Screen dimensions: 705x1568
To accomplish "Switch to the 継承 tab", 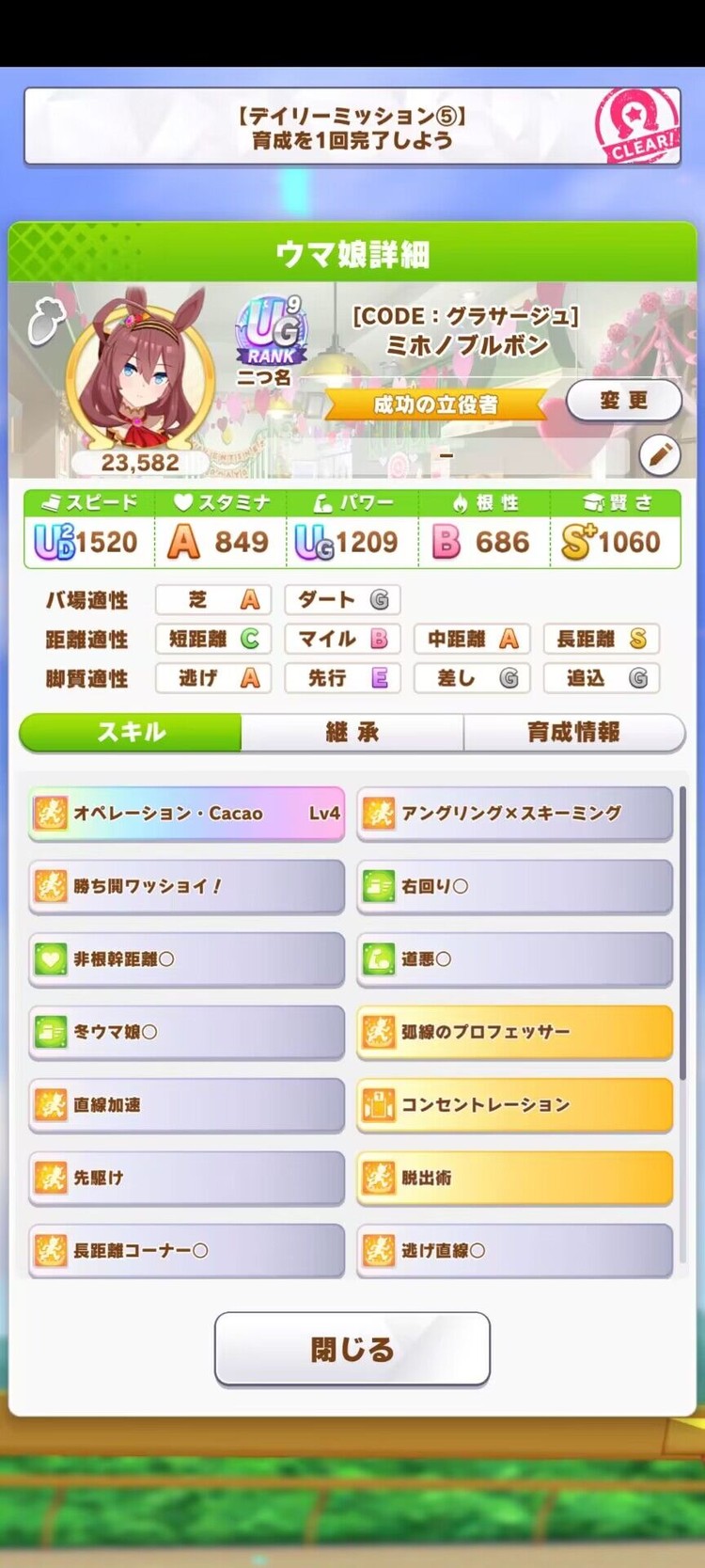I will tap(352, 732).
